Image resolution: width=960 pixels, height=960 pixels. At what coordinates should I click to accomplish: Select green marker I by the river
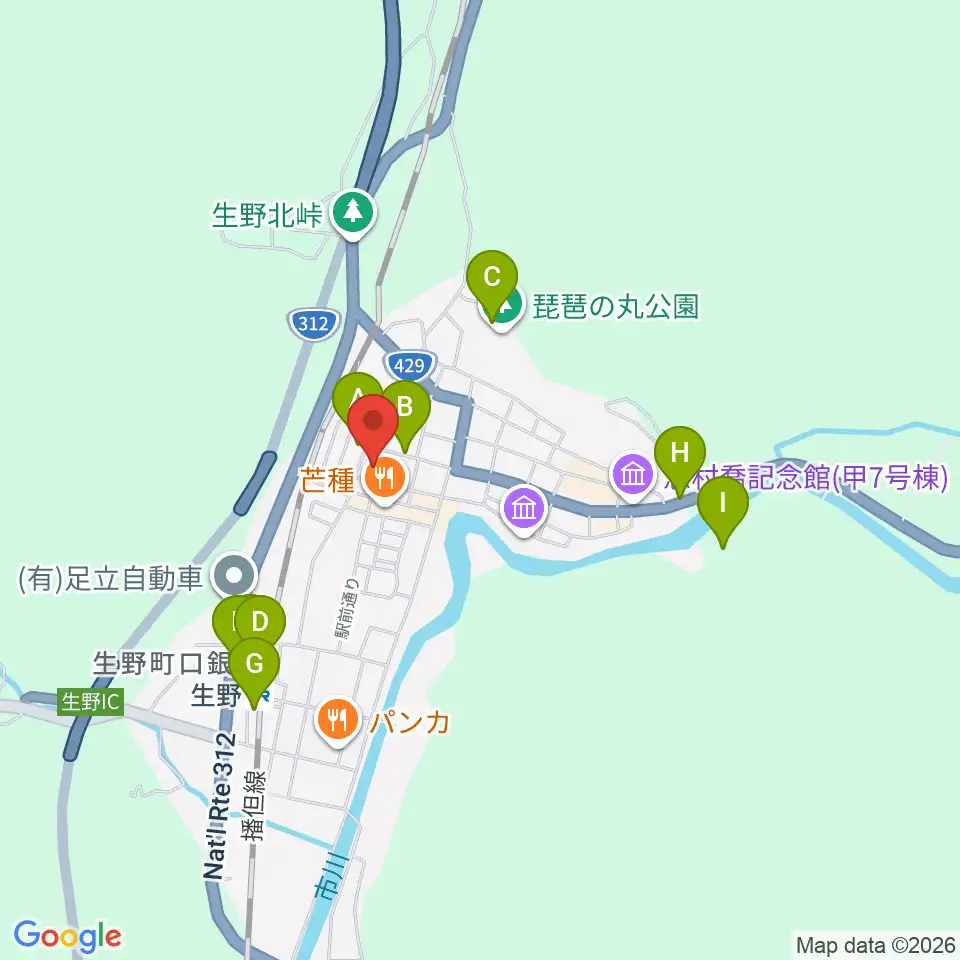click(x=722, y=509)
